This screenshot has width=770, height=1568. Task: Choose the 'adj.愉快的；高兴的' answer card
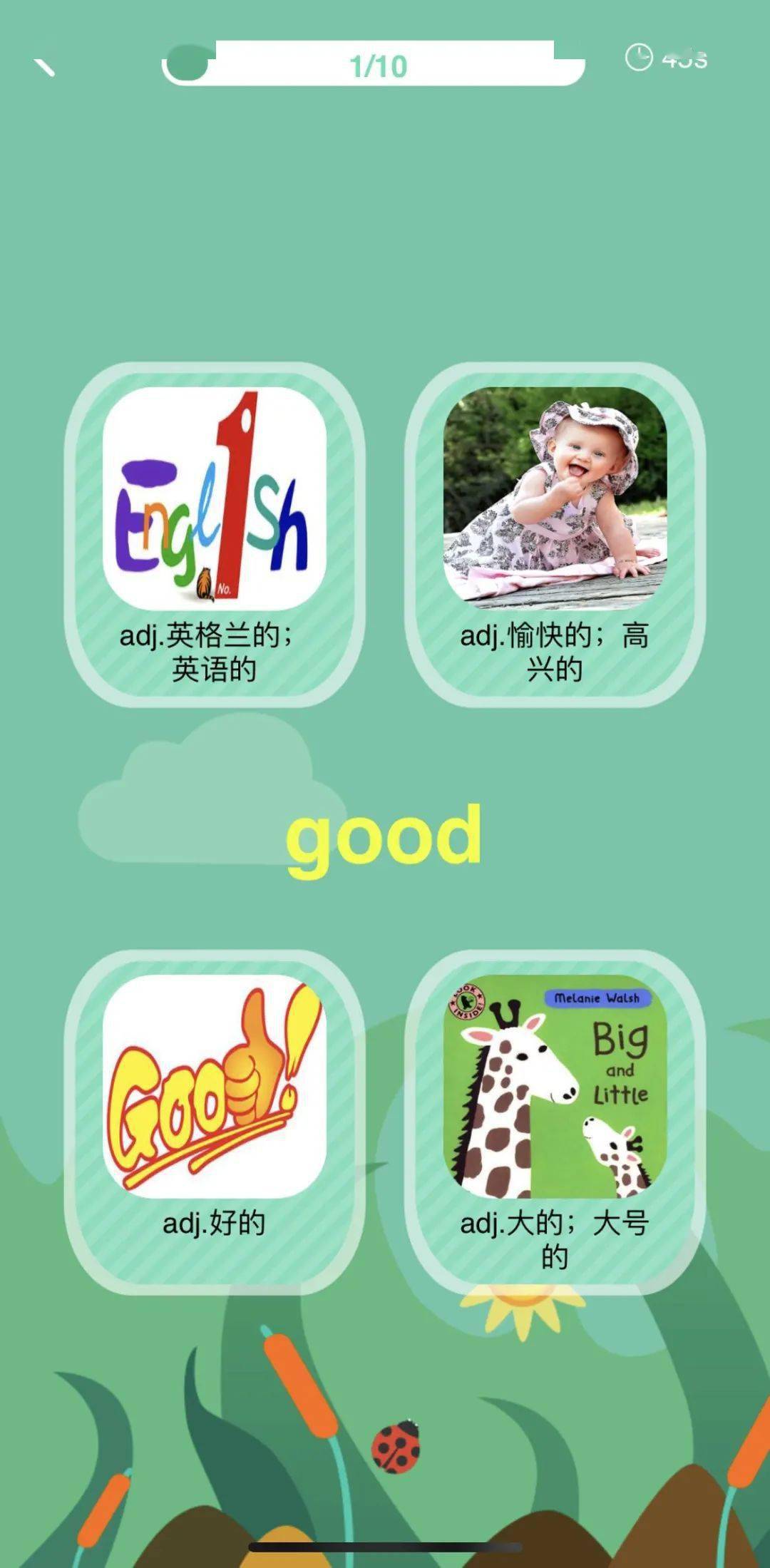(555, 535)
